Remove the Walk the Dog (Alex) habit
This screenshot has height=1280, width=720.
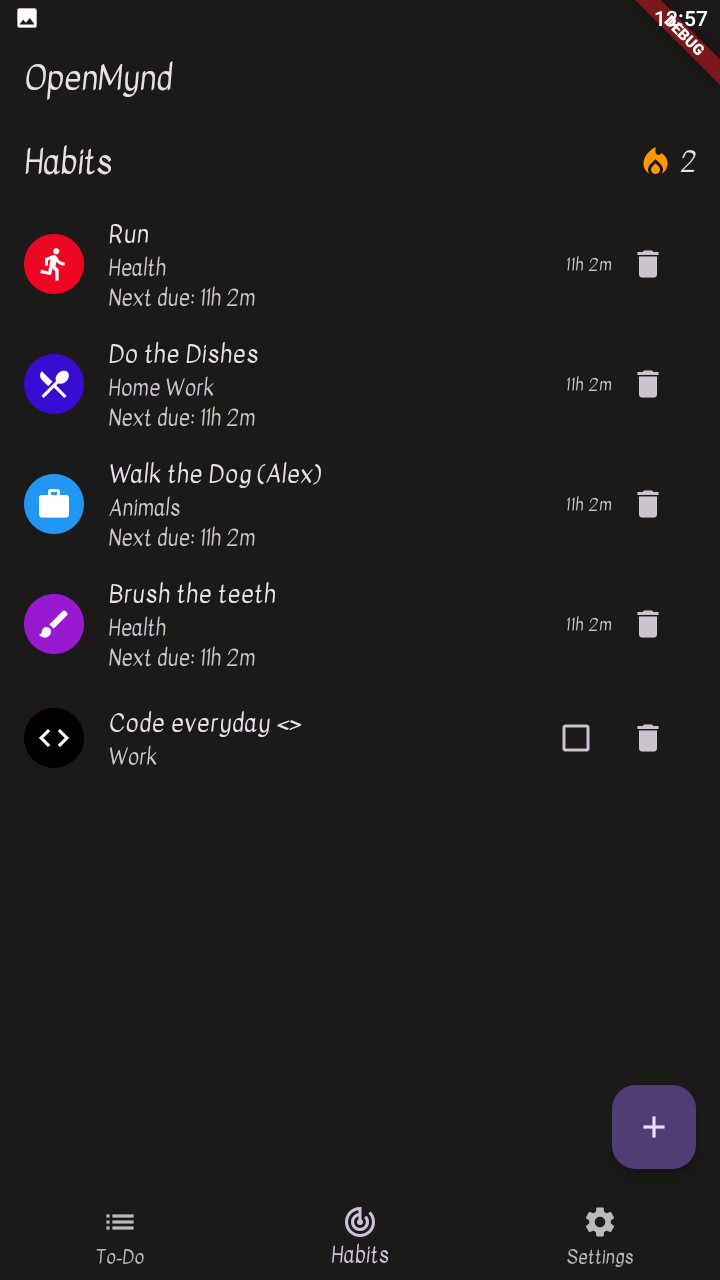pos(648,504)
